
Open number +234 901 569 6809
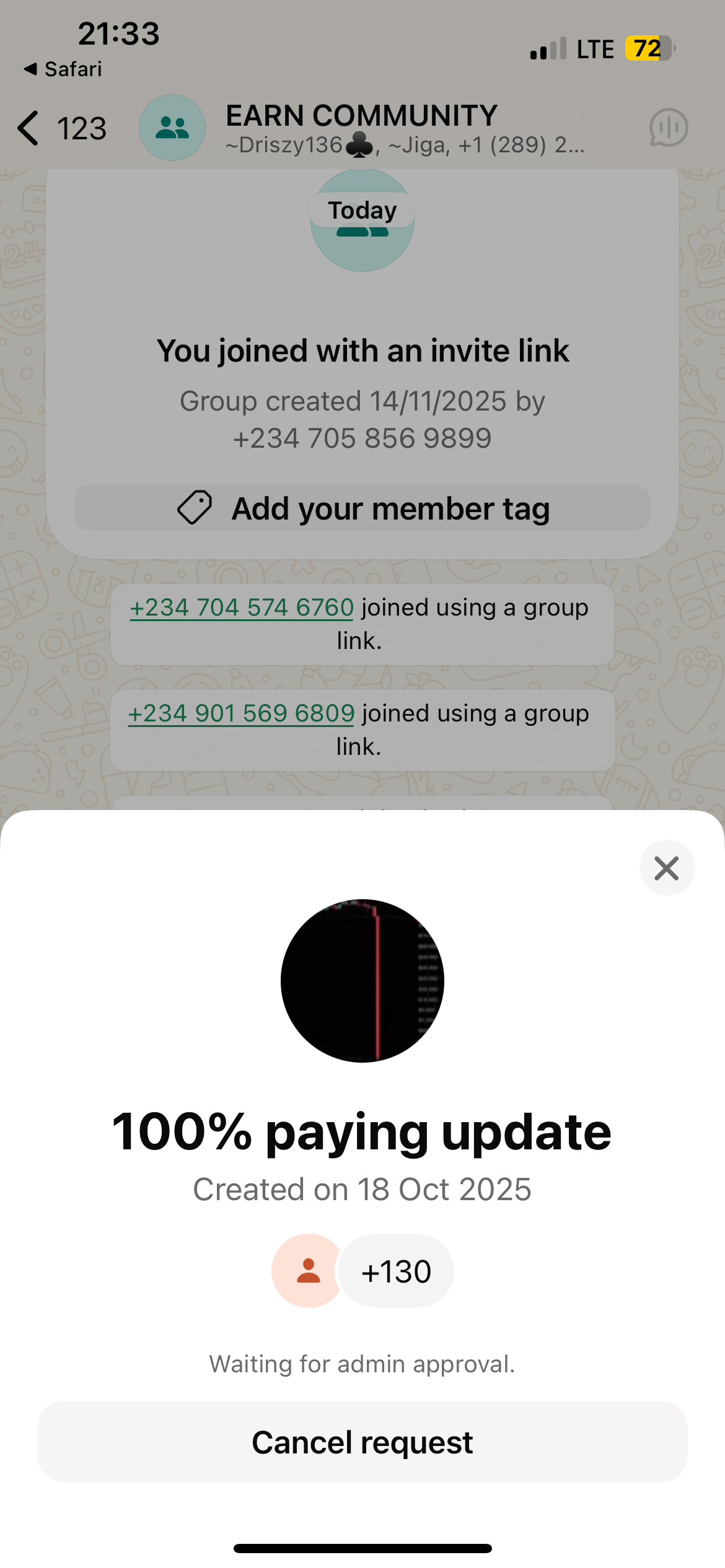pos(241,713)
